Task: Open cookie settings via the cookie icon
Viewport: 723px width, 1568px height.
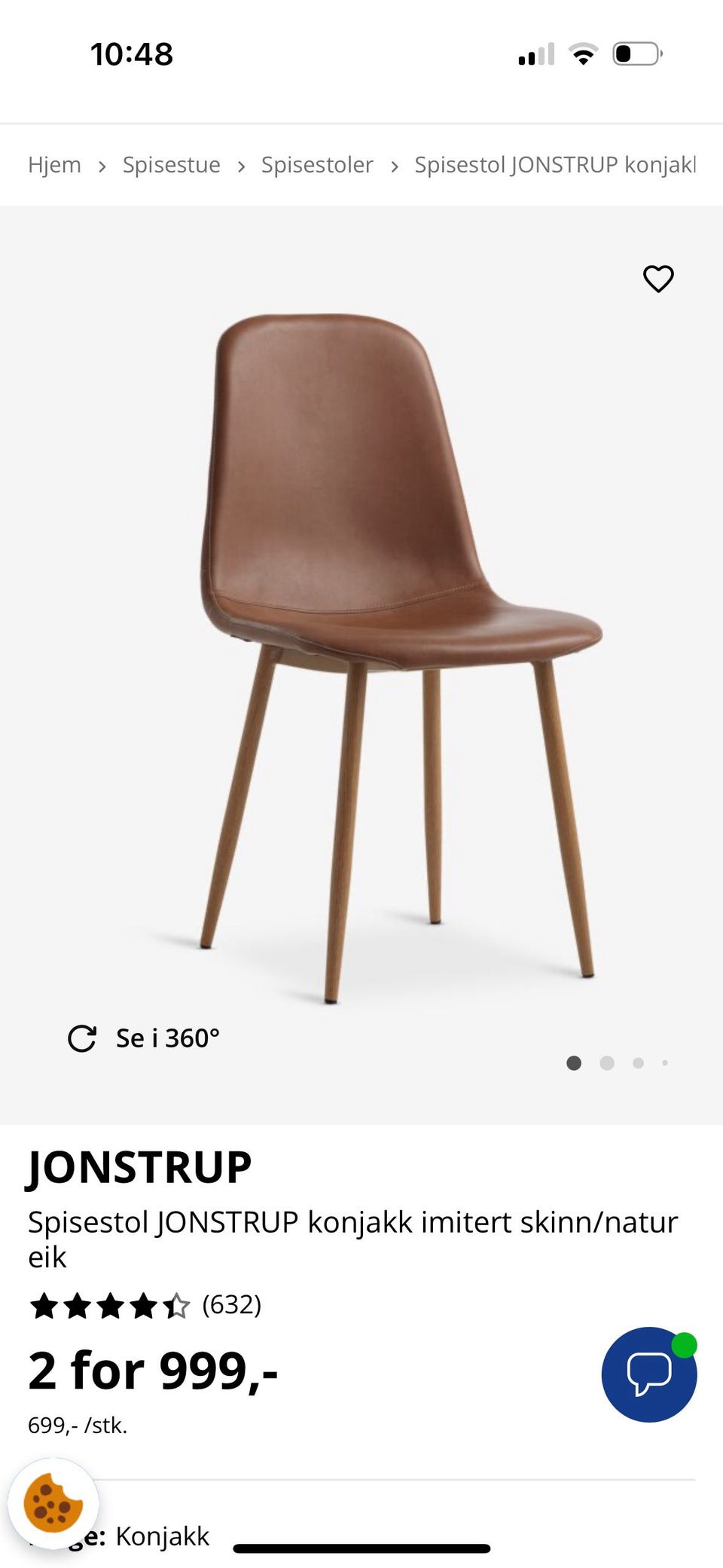Action: tap(53, 1503)
